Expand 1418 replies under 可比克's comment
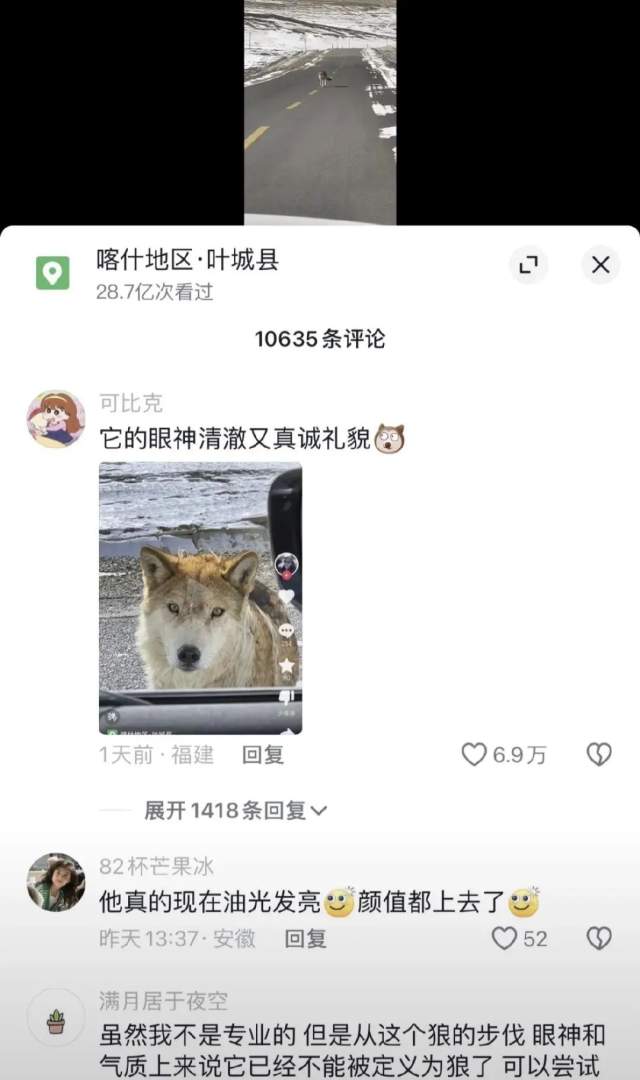640x1080 pixels. [236, 811]
